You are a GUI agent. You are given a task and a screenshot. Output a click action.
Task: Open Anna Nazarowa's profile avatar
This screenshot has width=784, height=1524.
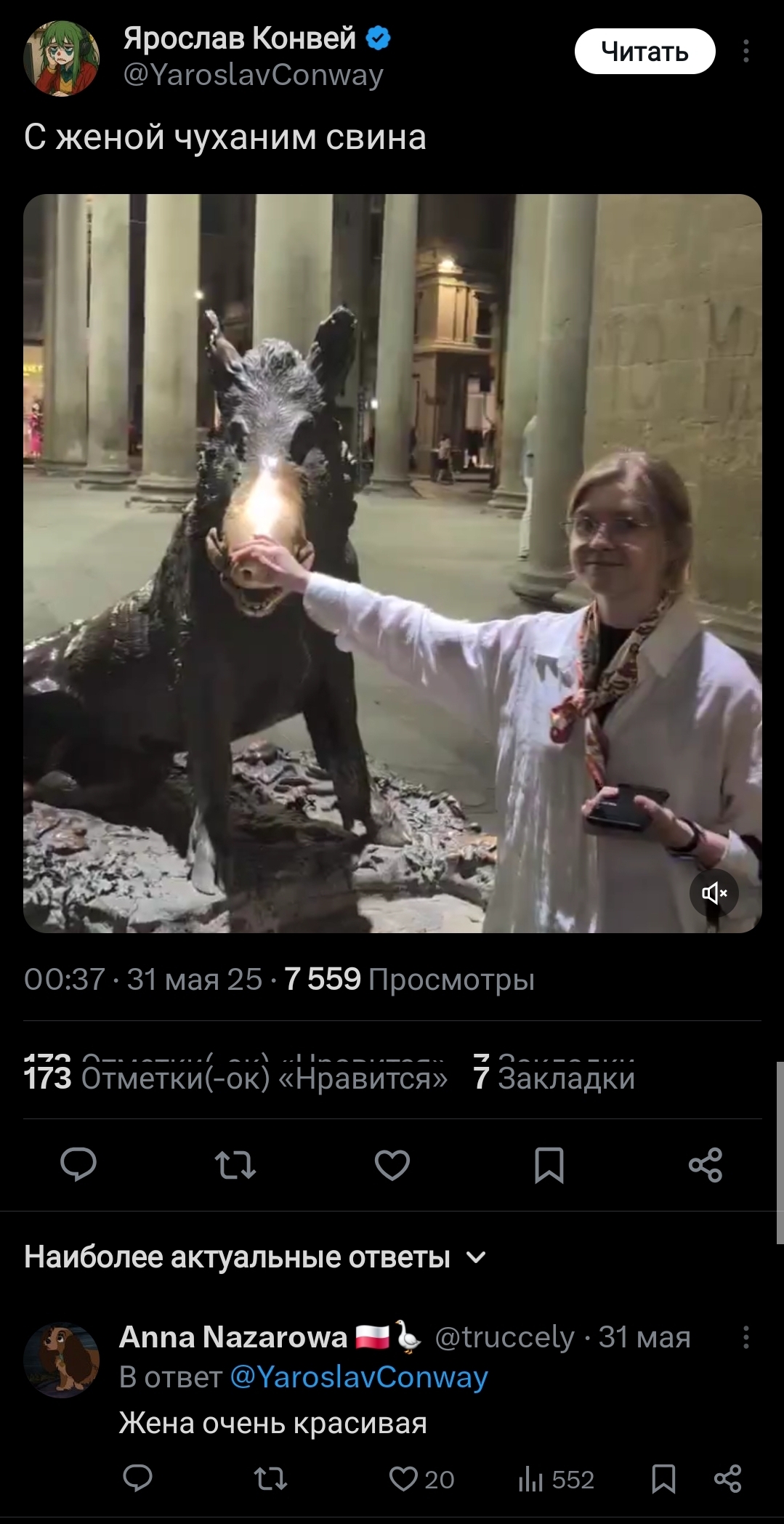click(62, 1360)
